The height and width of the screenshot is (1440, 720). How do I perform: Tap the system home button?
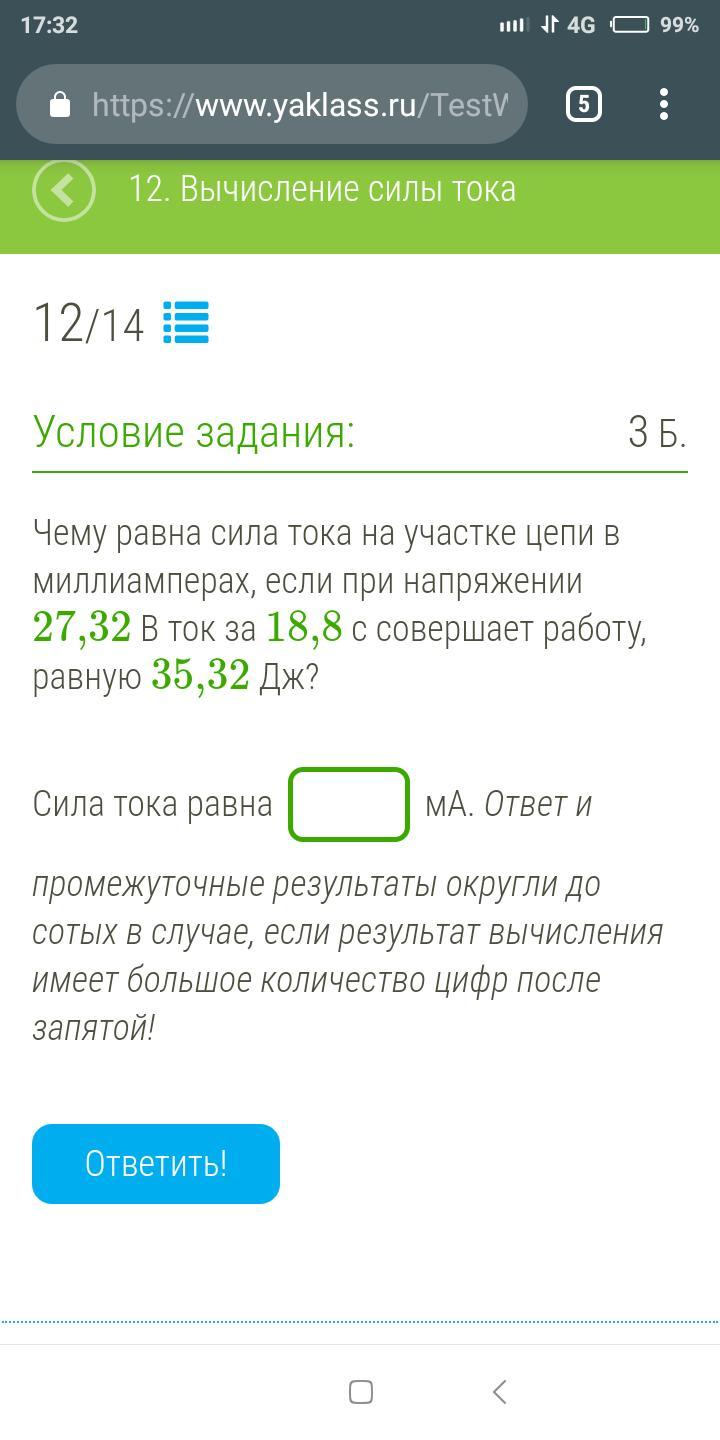[x=361, y=1392]
